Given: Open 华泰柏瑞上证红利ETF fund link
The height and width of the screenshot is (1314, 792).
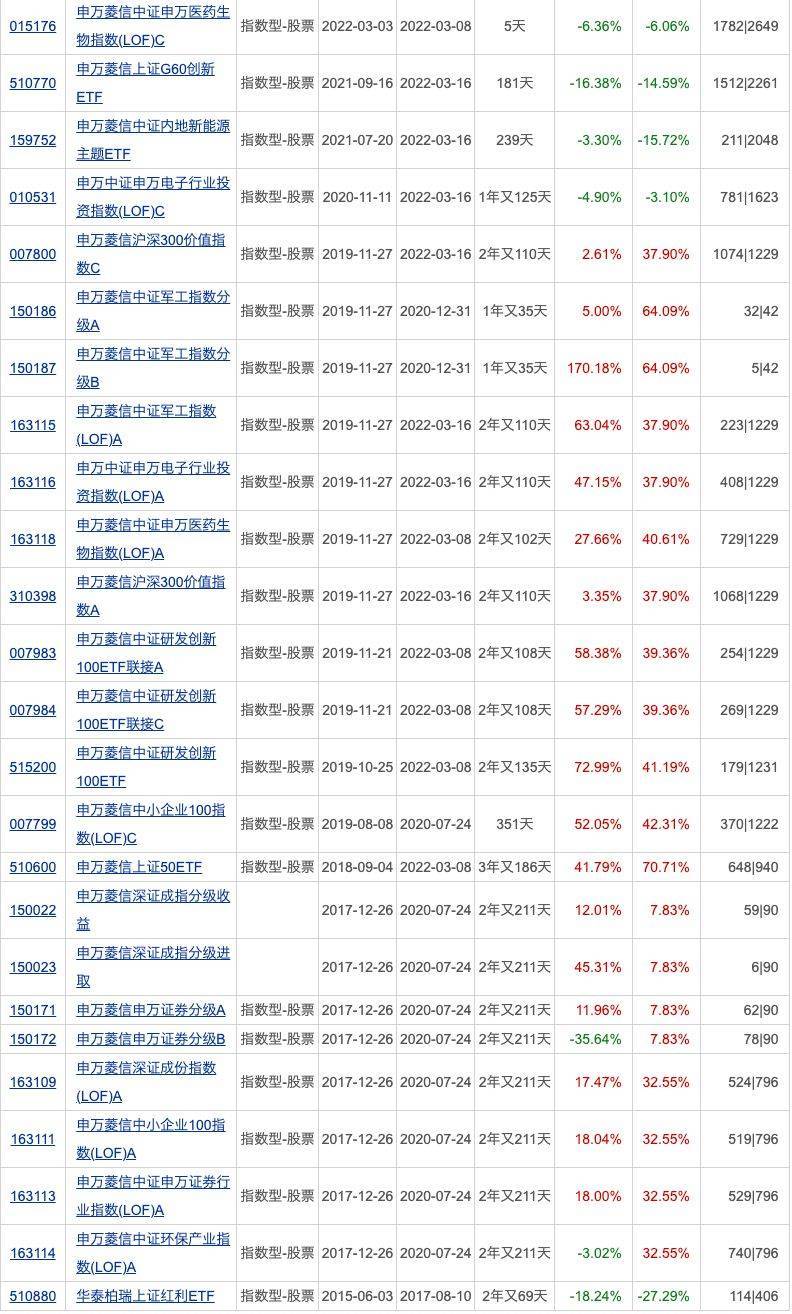Looking at the screenshot, I should (x=145, y=1296).
